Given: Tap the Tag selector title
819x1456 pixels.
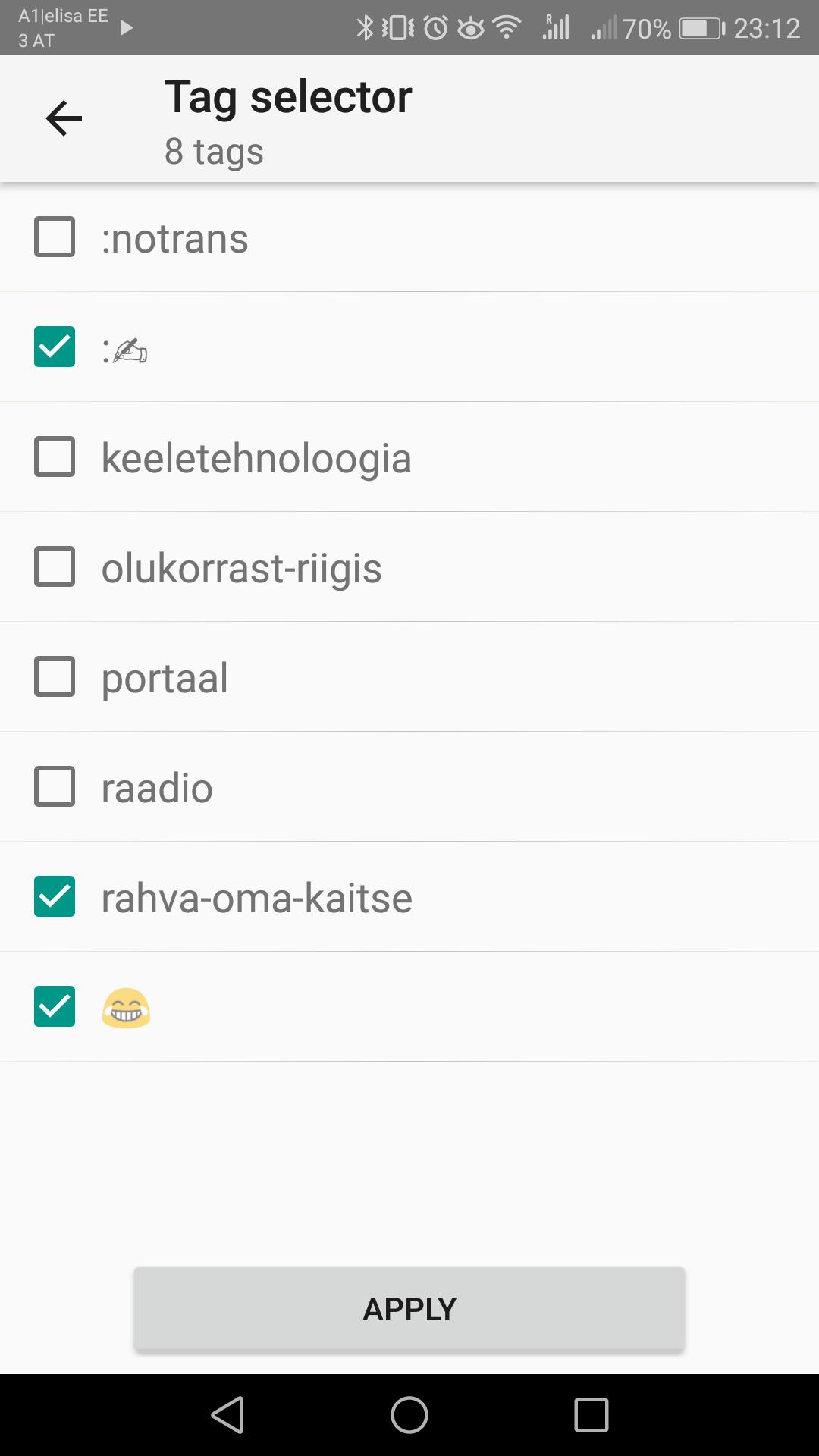Looking at the screenshot, I should pos(288,96).
